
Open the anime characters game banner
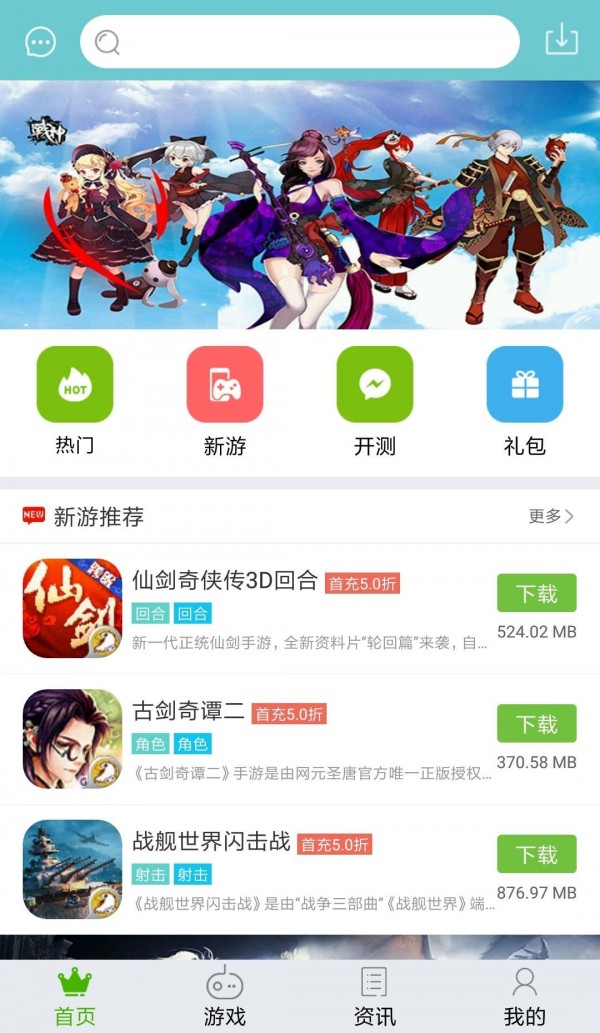pos(300,205)
